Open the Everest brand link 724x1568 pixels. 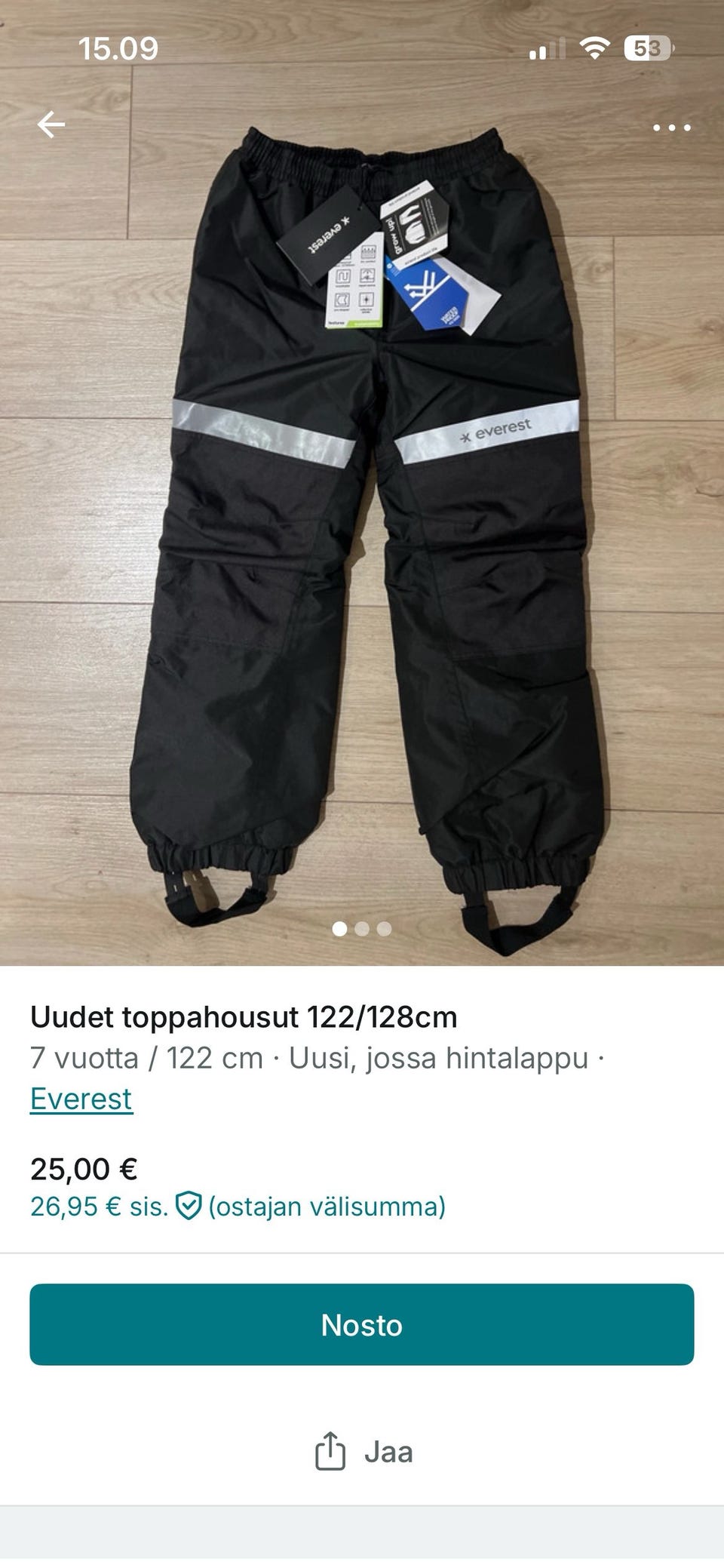point(81,1099)
